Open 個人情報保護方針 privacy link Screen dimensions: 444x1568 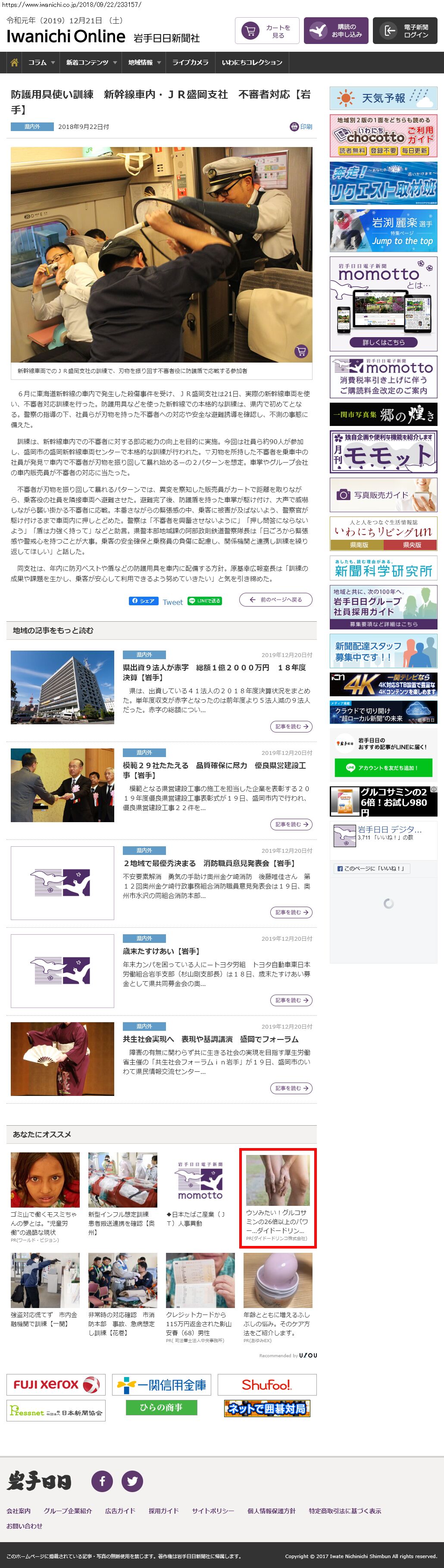click(x=271, y=1511)
